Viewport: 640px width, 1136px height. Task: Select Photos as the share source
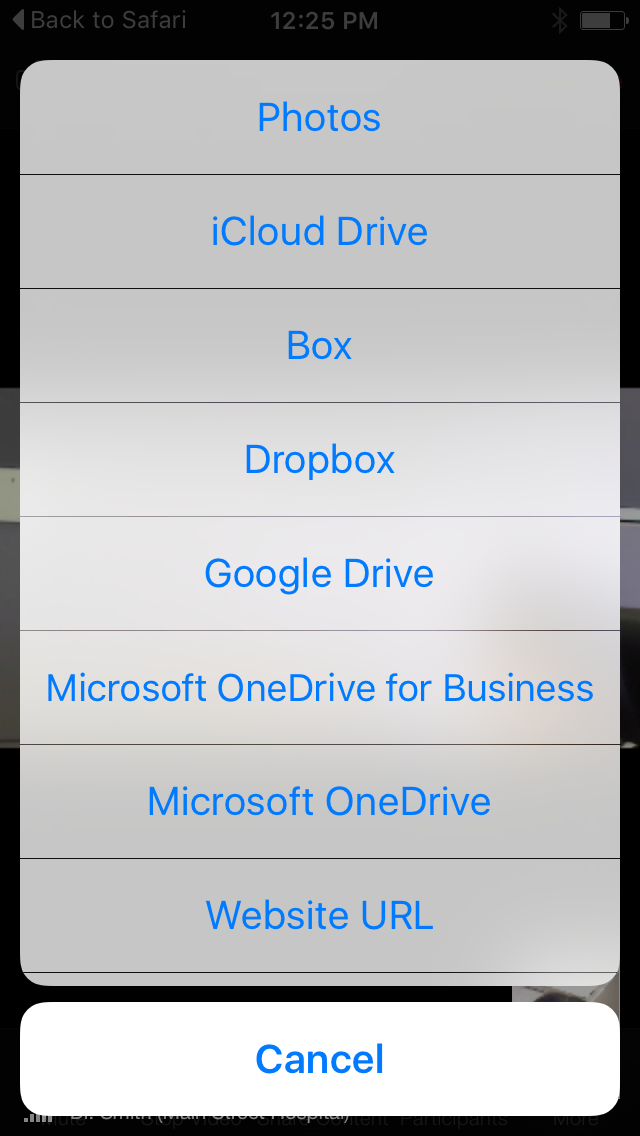[x=319, y=118]
